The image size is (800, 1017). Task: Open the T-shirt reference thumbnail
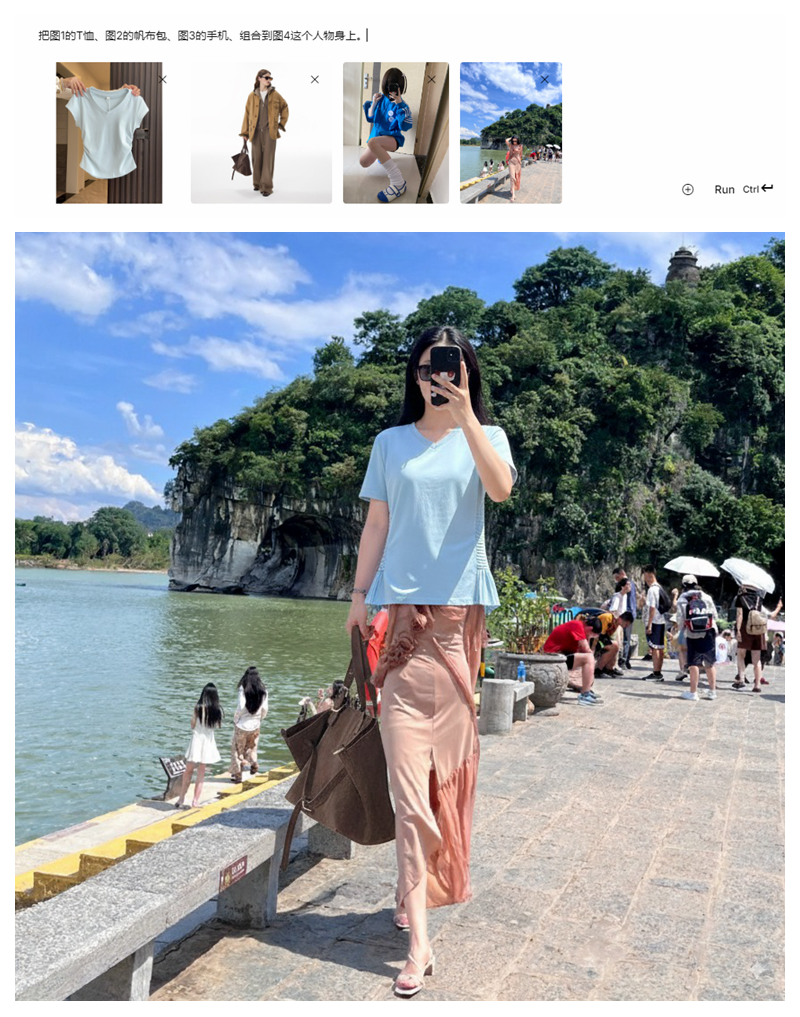click(x=108, y=135)
